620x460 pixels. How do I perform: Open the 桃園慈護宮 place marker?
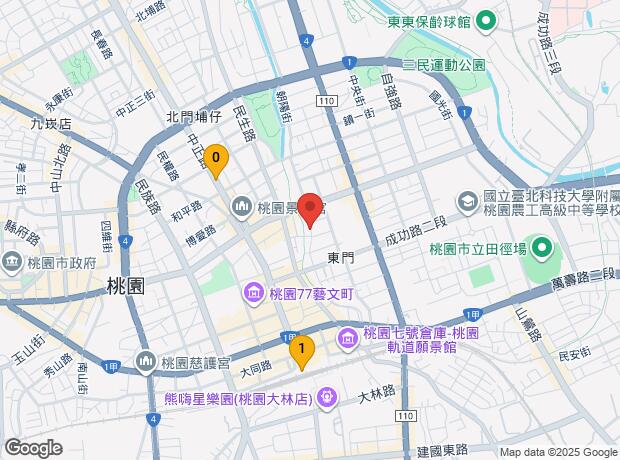coord(145,363)
